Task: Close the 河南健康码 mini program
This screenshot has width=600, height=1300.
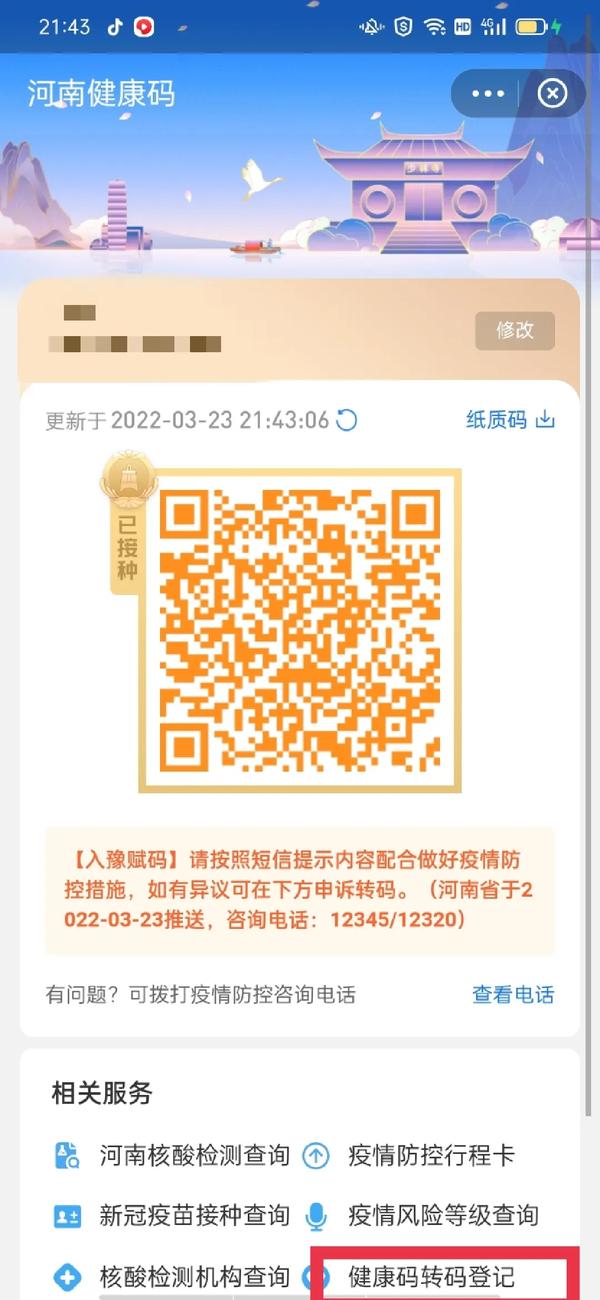Action: pos(552,94)
